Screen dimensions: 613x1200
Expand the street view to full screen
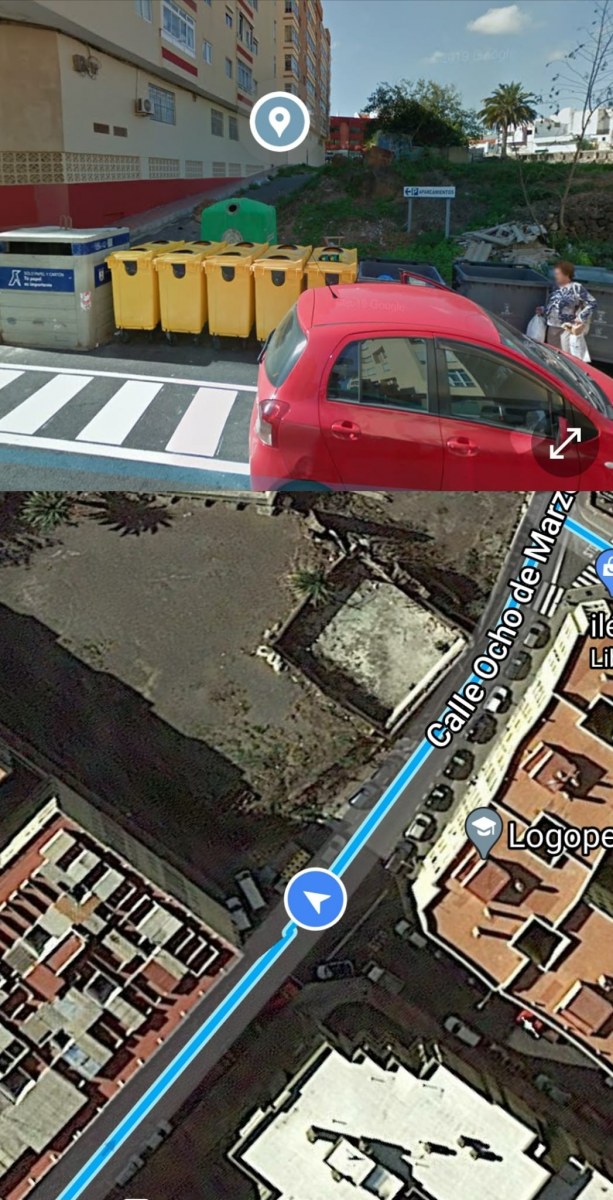(x=565, y=443)
